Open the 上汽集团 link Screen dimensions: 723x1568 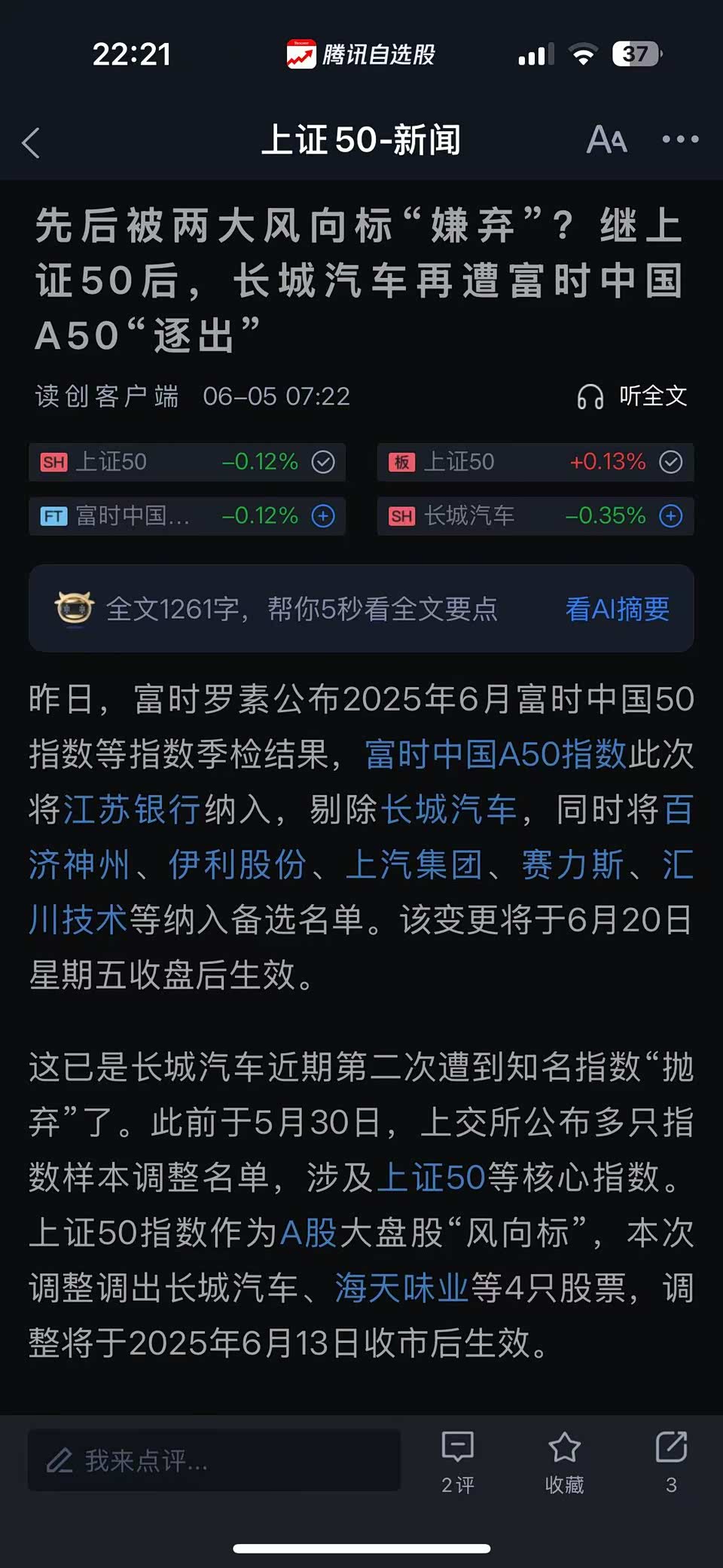(413, 865)
